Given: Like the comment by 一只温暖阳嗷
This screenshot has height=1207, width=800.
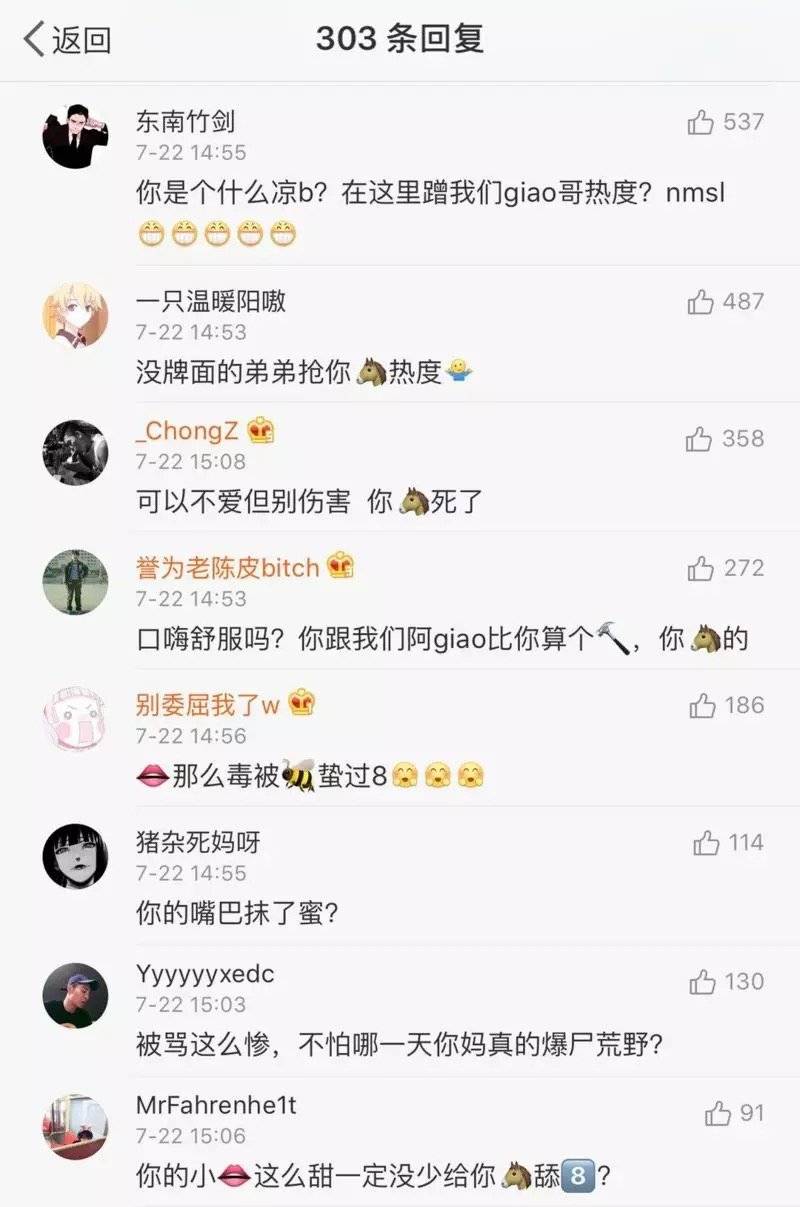Looking at the screenshot, I should [701, 302].
